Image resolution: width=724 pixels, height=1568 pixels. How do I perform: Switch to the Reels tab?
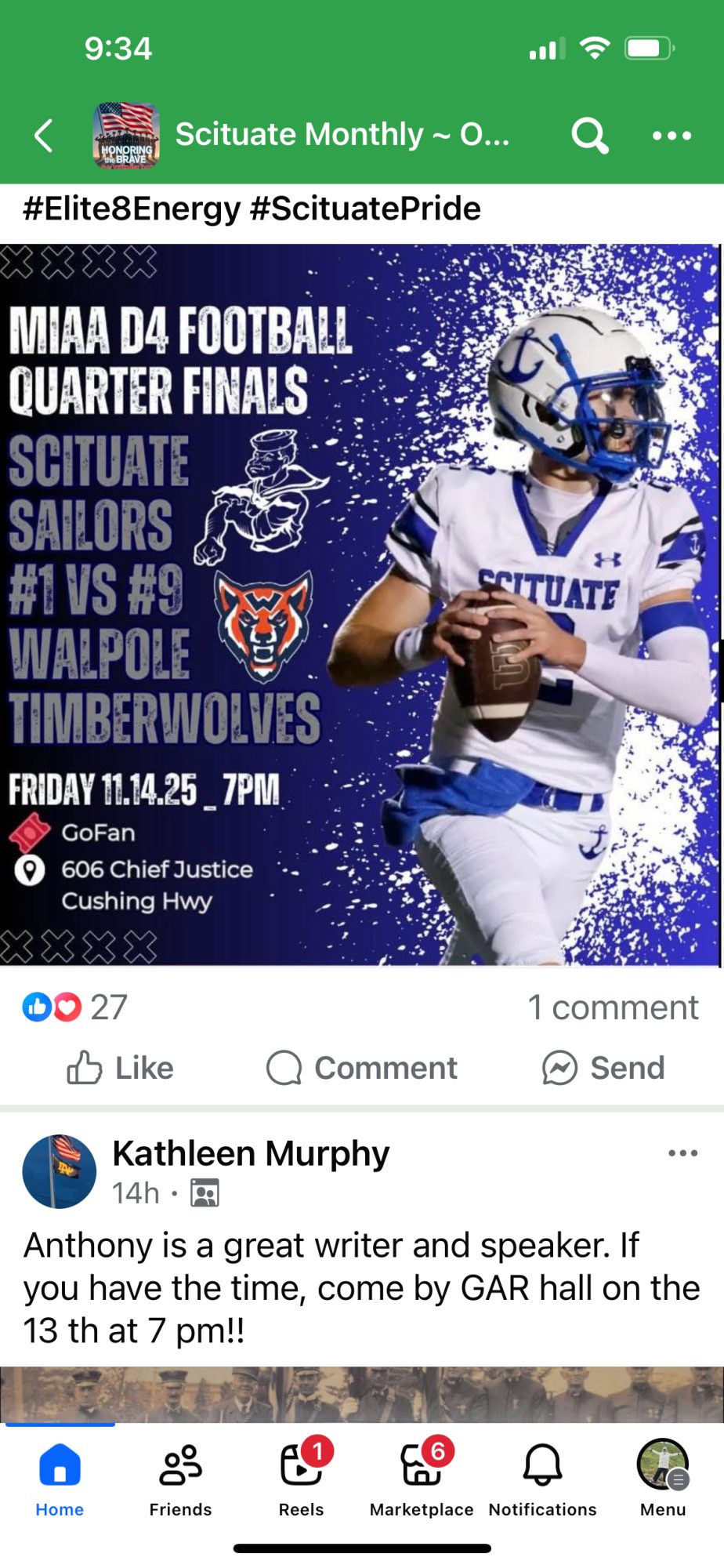[301, 1479]
